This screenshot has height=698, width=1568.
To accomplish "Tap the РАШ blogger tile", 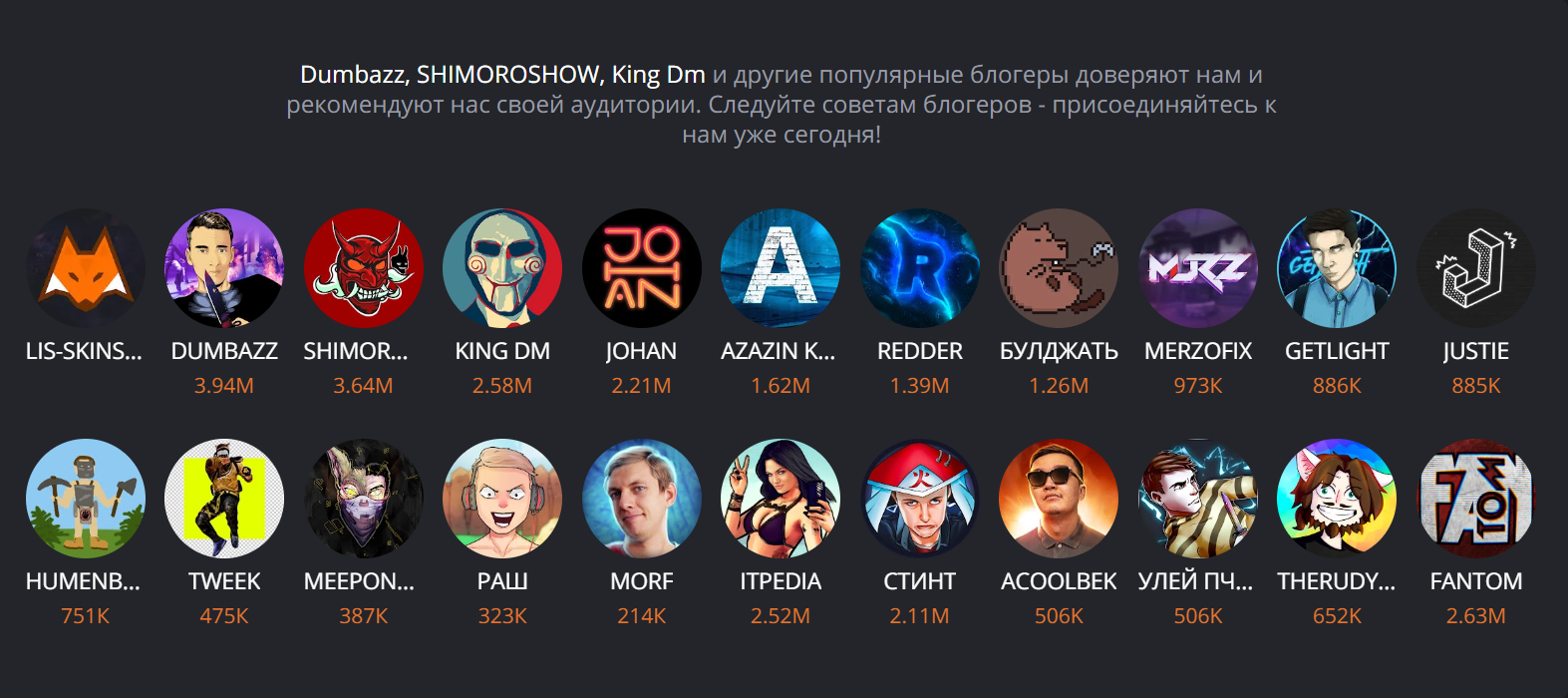I will (502, 499).
